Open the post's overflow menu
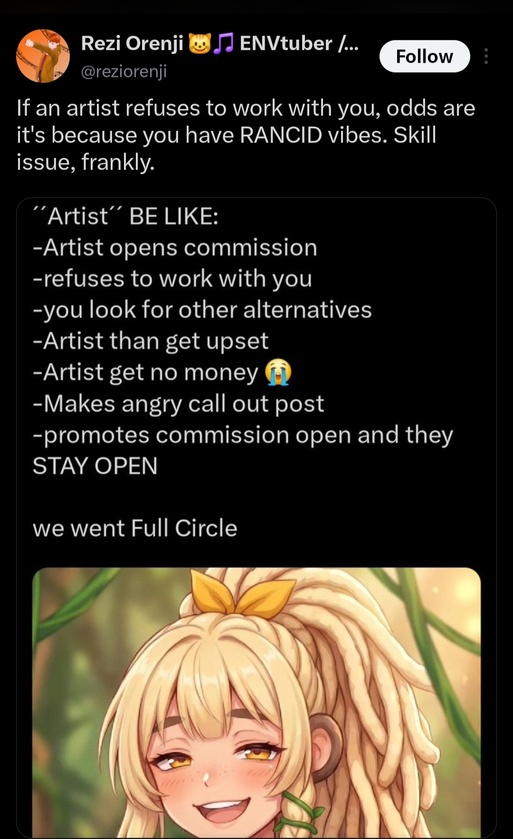Viewport: 513px width, 839px height. pos(486,56)
